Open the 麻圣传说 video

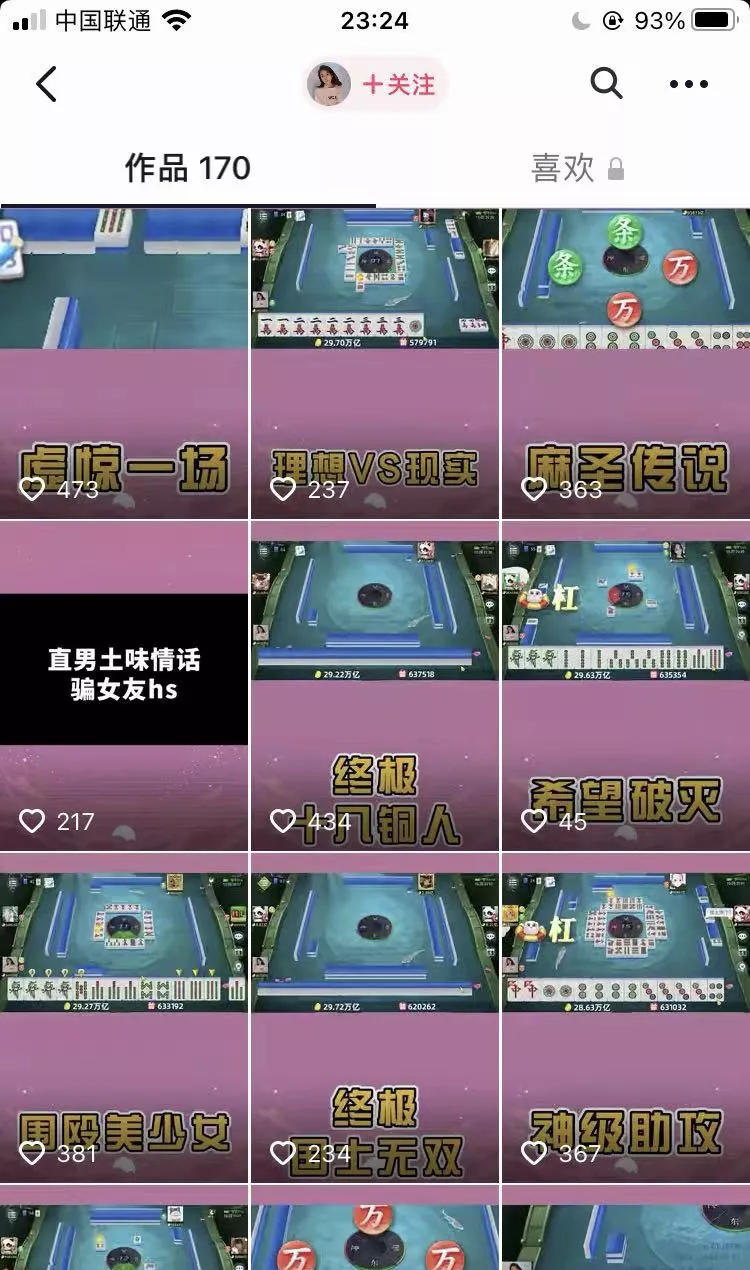(626, 365)
